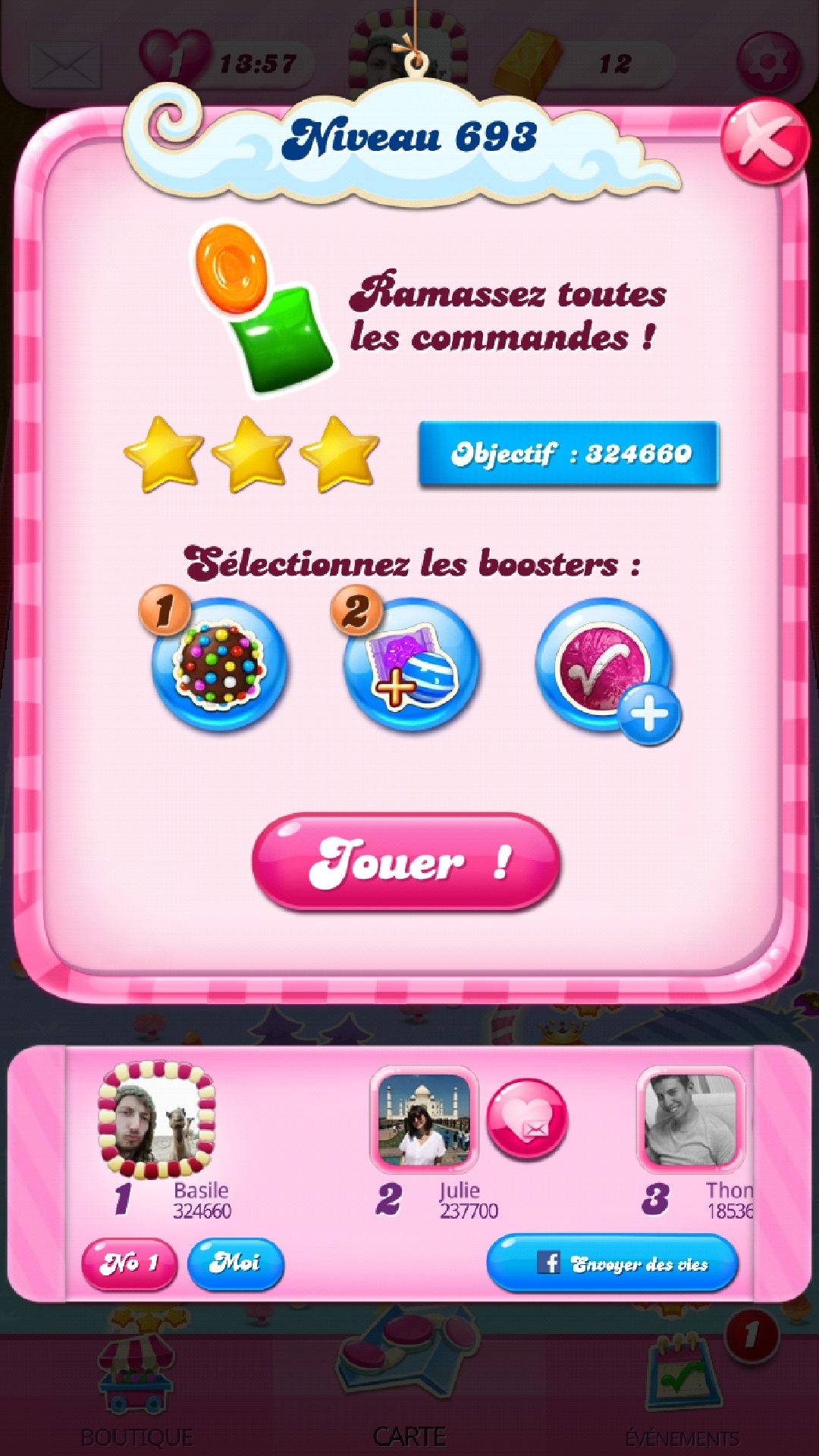The width and height of the screenshot is (819, 1456).
Task: Tap Envoyer des vies Facebook button
Action: pyautogui.click(x=612, y=1263)
